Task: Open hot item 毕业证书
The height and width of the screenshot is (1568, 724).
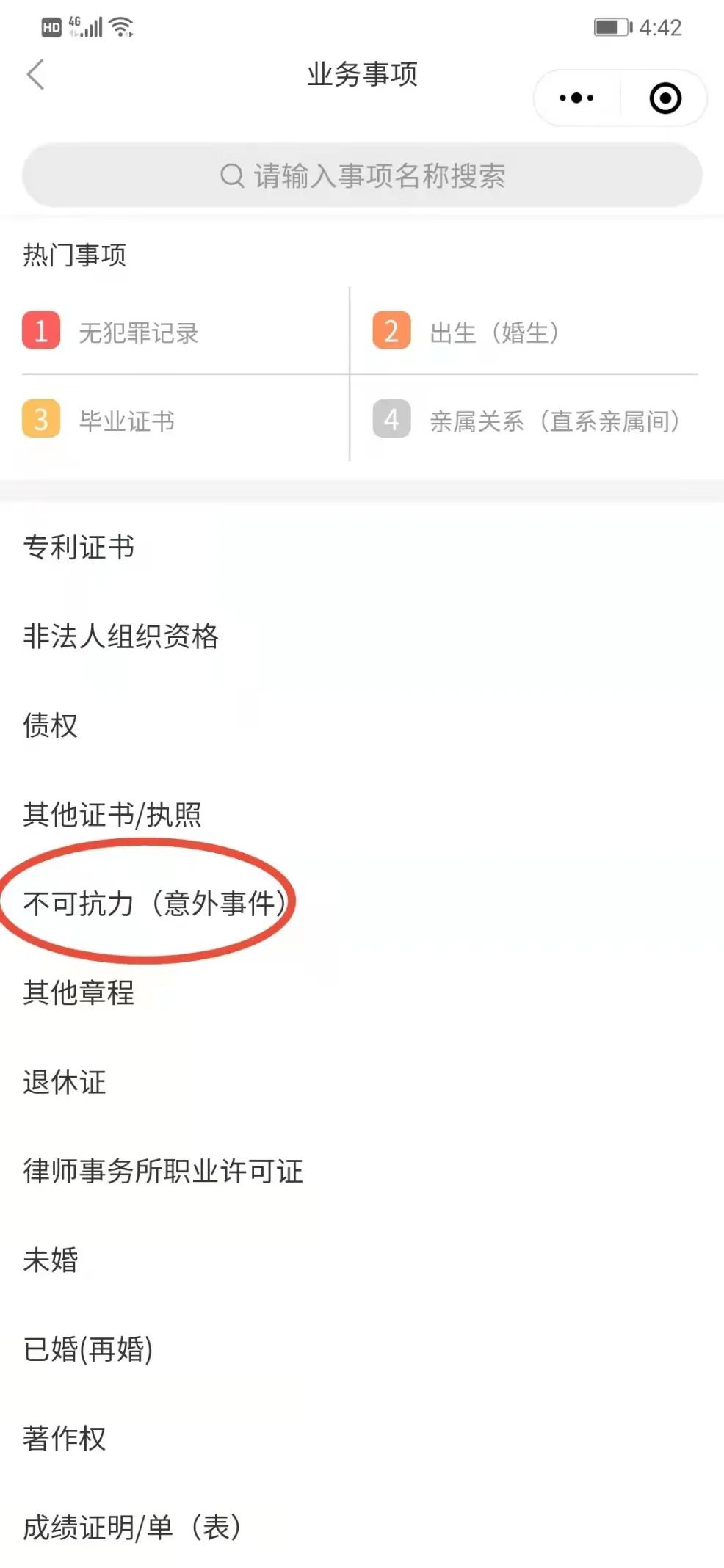Action: coord(126,421)
